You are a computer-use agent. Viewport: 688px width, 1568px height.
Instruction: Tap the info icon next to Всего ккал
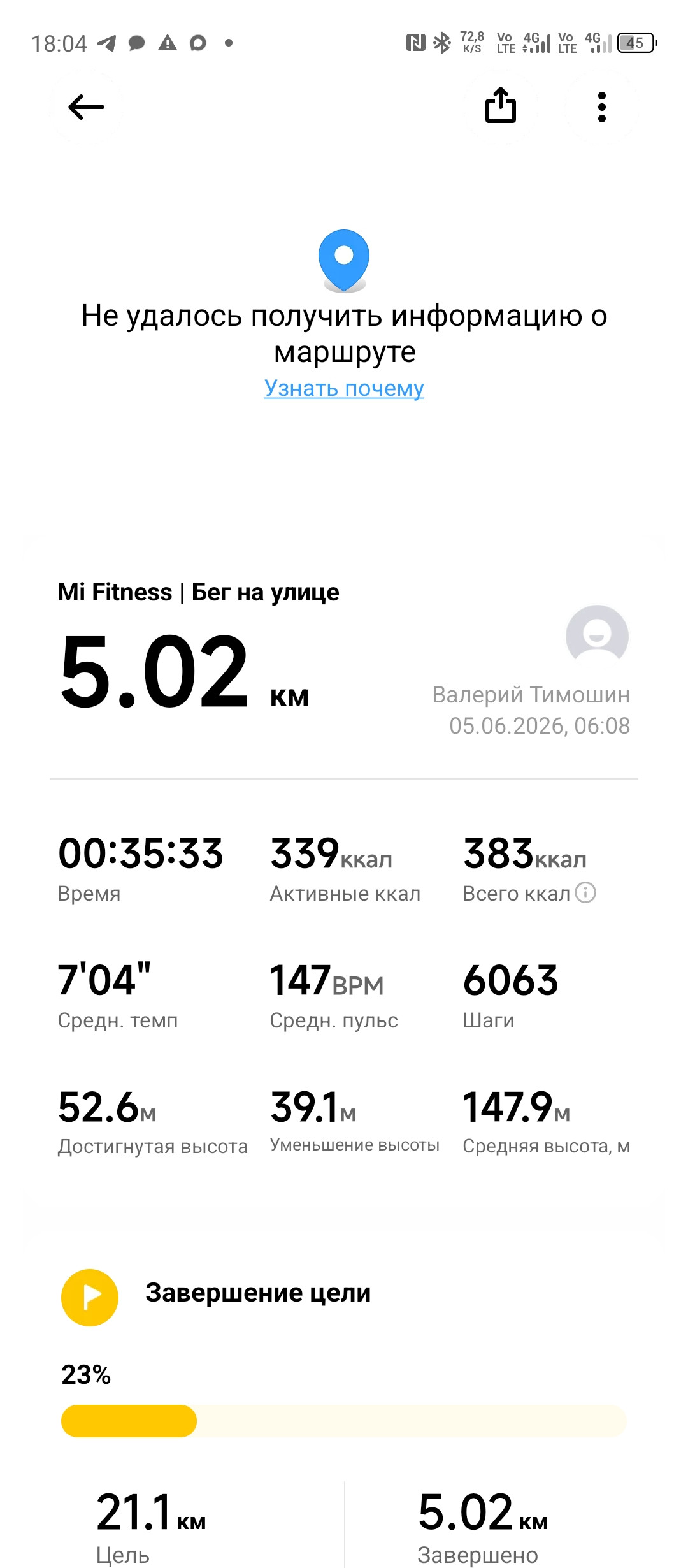(x=585, y=892)
